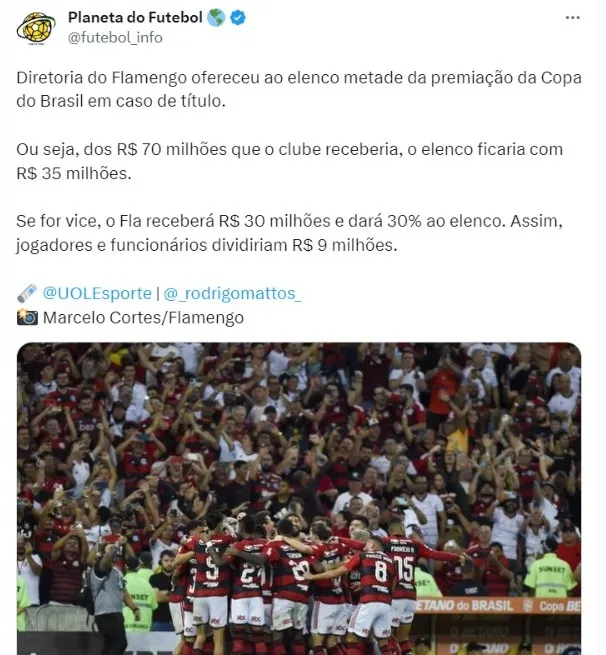Open the tweet's overflow menu
The width and height of the screenshot is (606, 655).
571,18
